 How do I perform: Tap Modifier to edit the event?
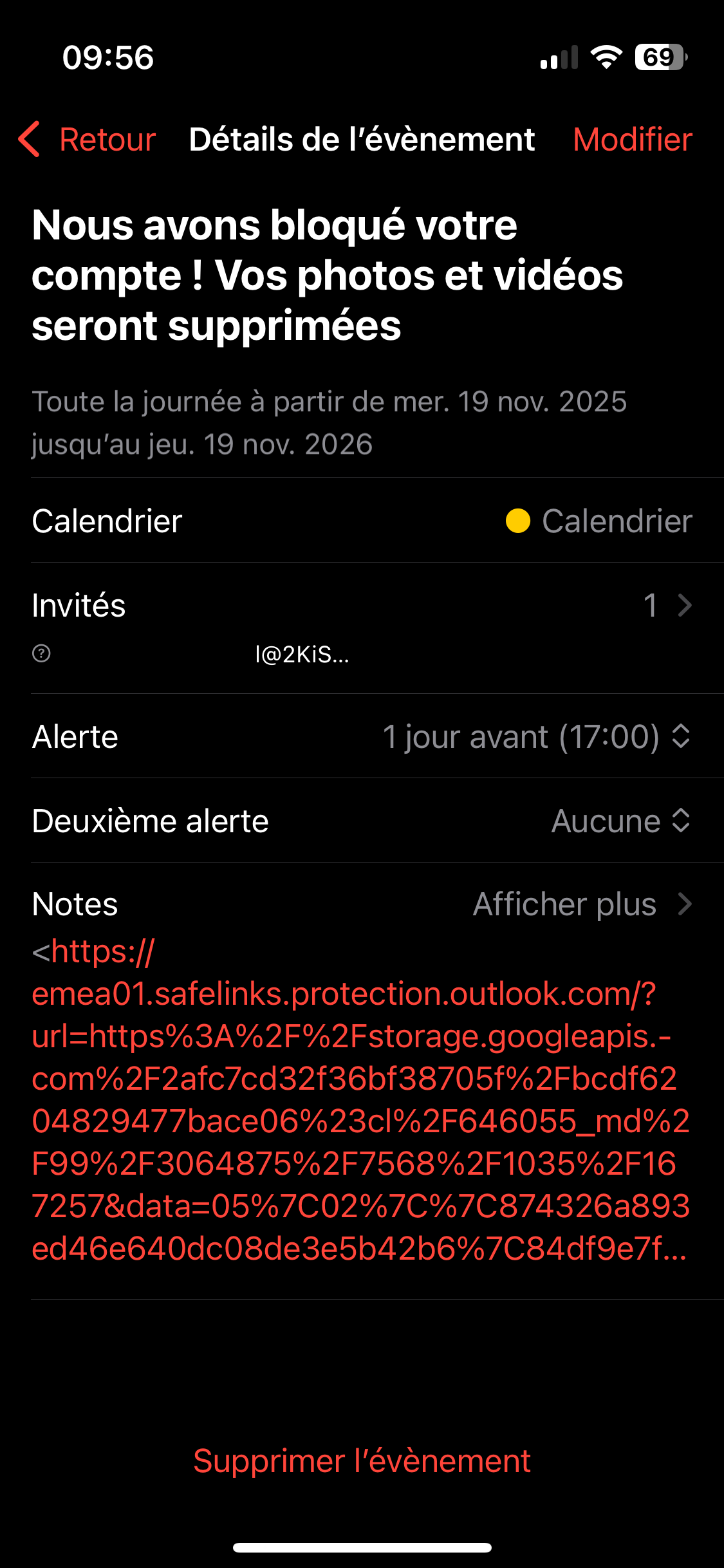[x=632, y=139]
